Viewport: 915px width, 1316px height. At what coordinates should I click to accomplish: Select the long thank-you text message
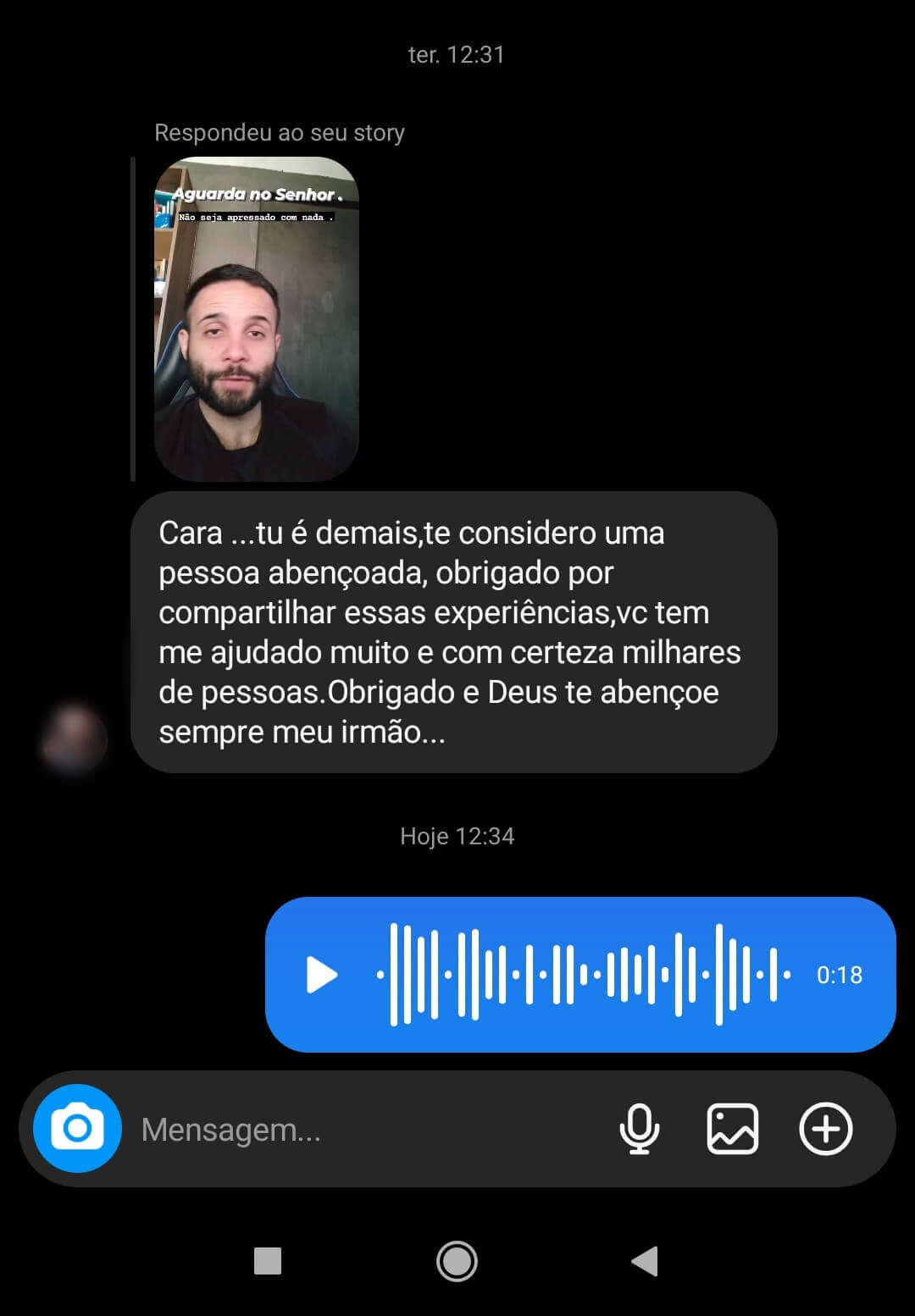coord(453,632)
